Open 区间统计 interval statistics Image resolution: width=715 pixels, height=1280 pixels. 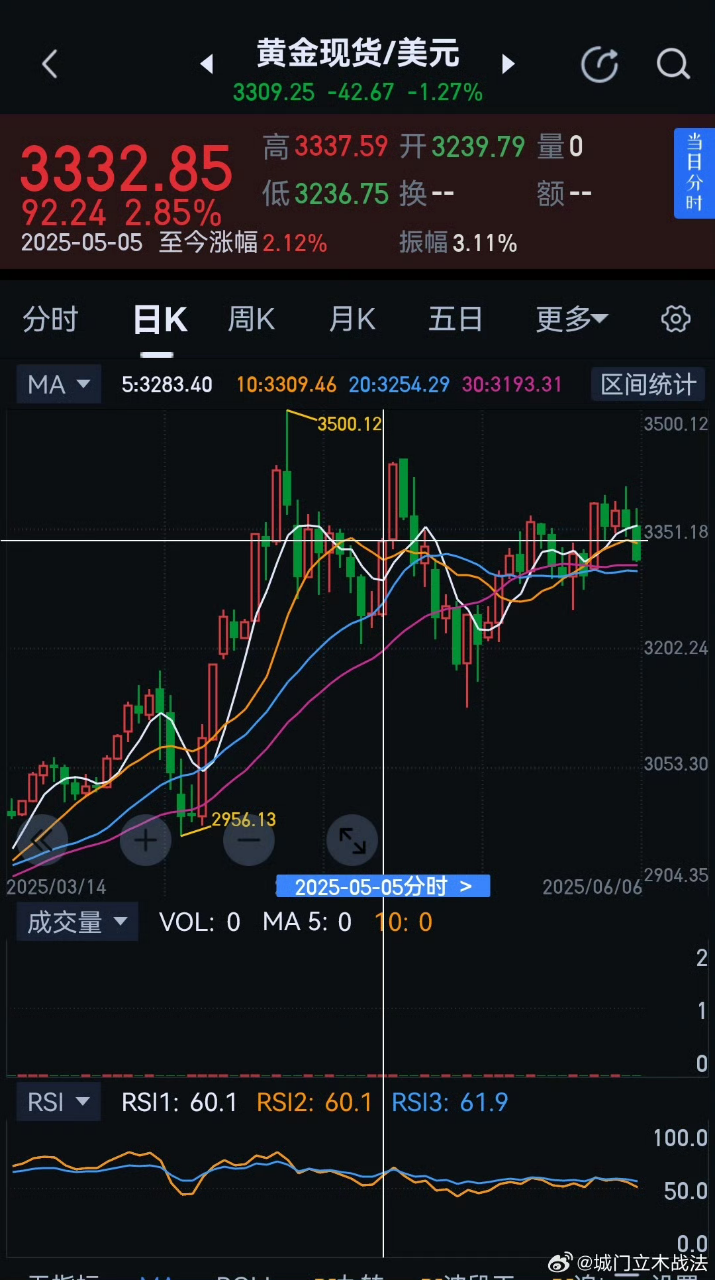pos(648,384)
